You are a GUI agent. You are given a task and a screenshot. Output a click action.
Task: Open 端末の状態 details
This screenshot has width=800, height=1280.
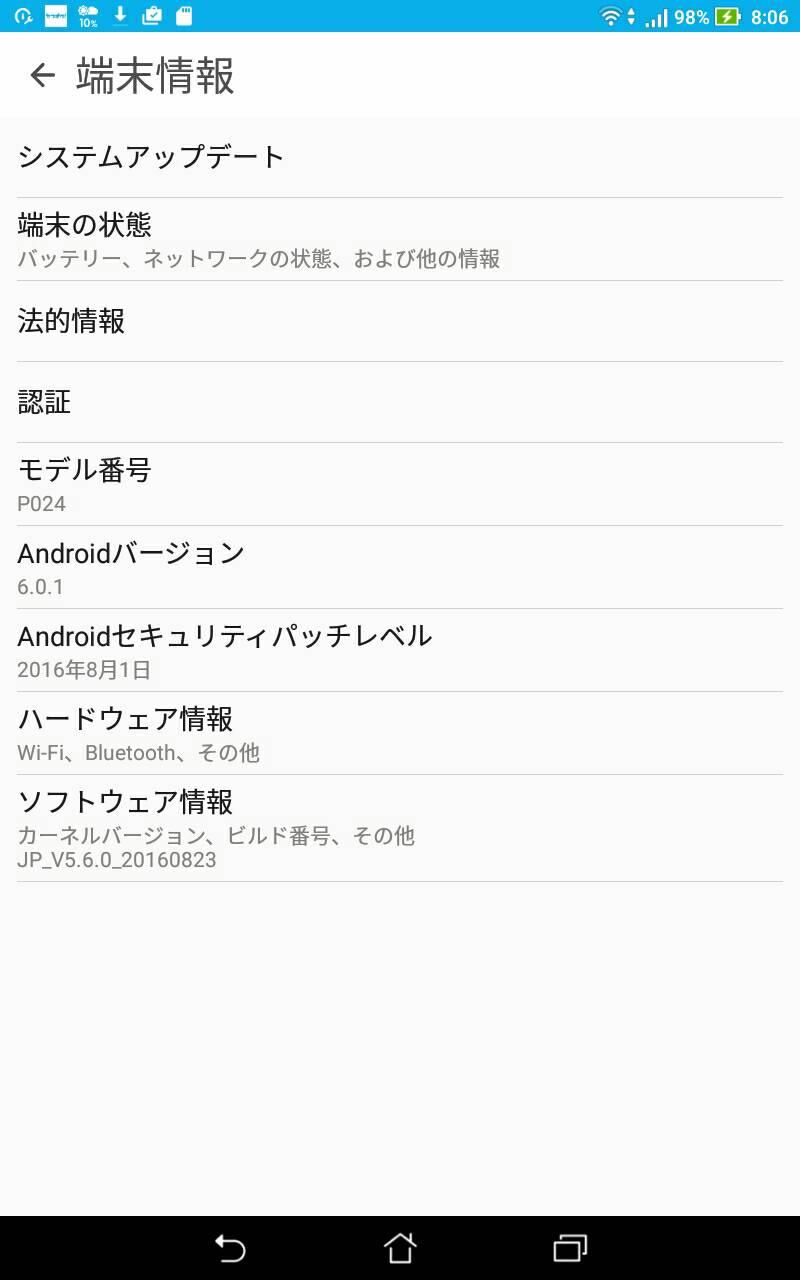400,239
